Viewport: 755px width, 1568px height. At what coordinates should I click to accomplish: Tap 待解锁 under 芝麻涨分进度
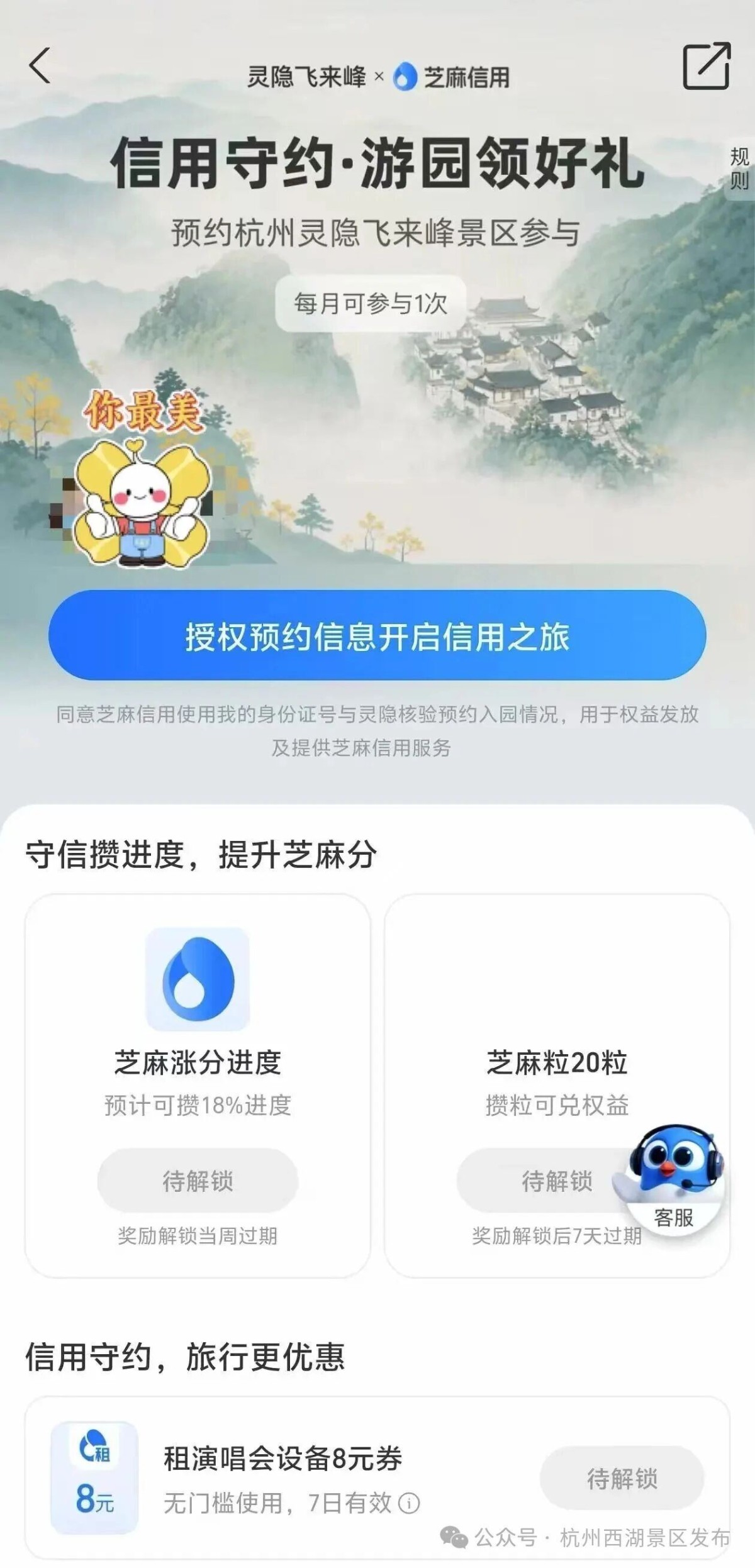(x=198, y=1181)
